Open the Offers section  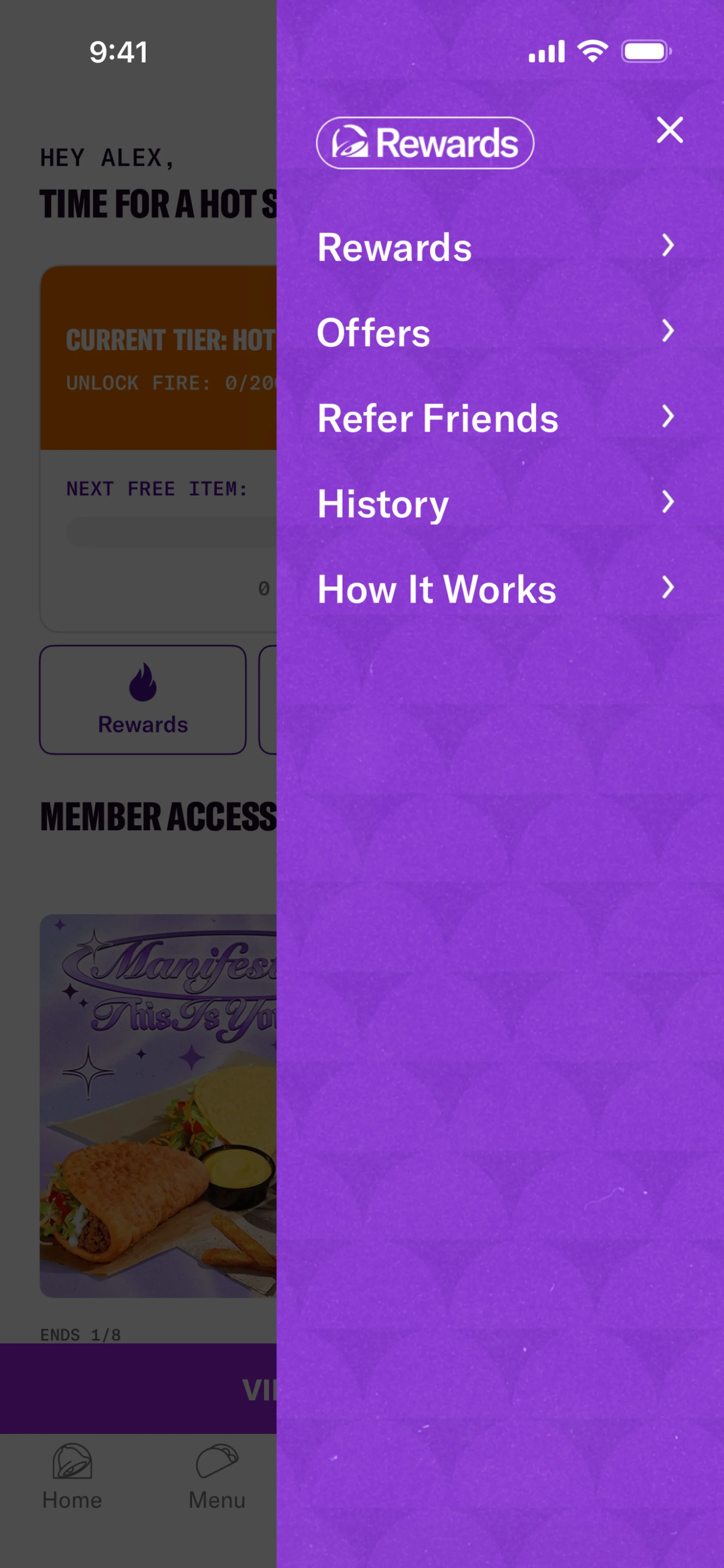tap(496, 332)
